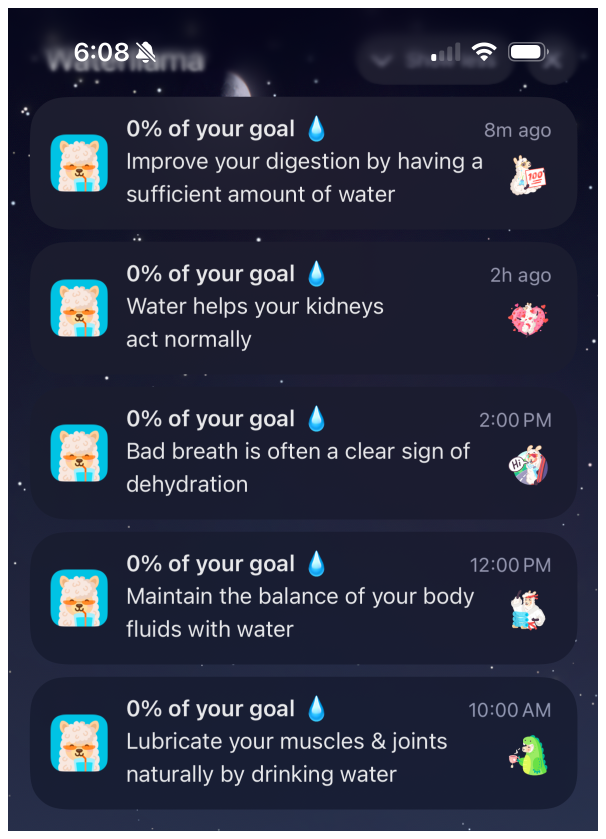Select the lubricate muscles & joints notification

(303, 743)
